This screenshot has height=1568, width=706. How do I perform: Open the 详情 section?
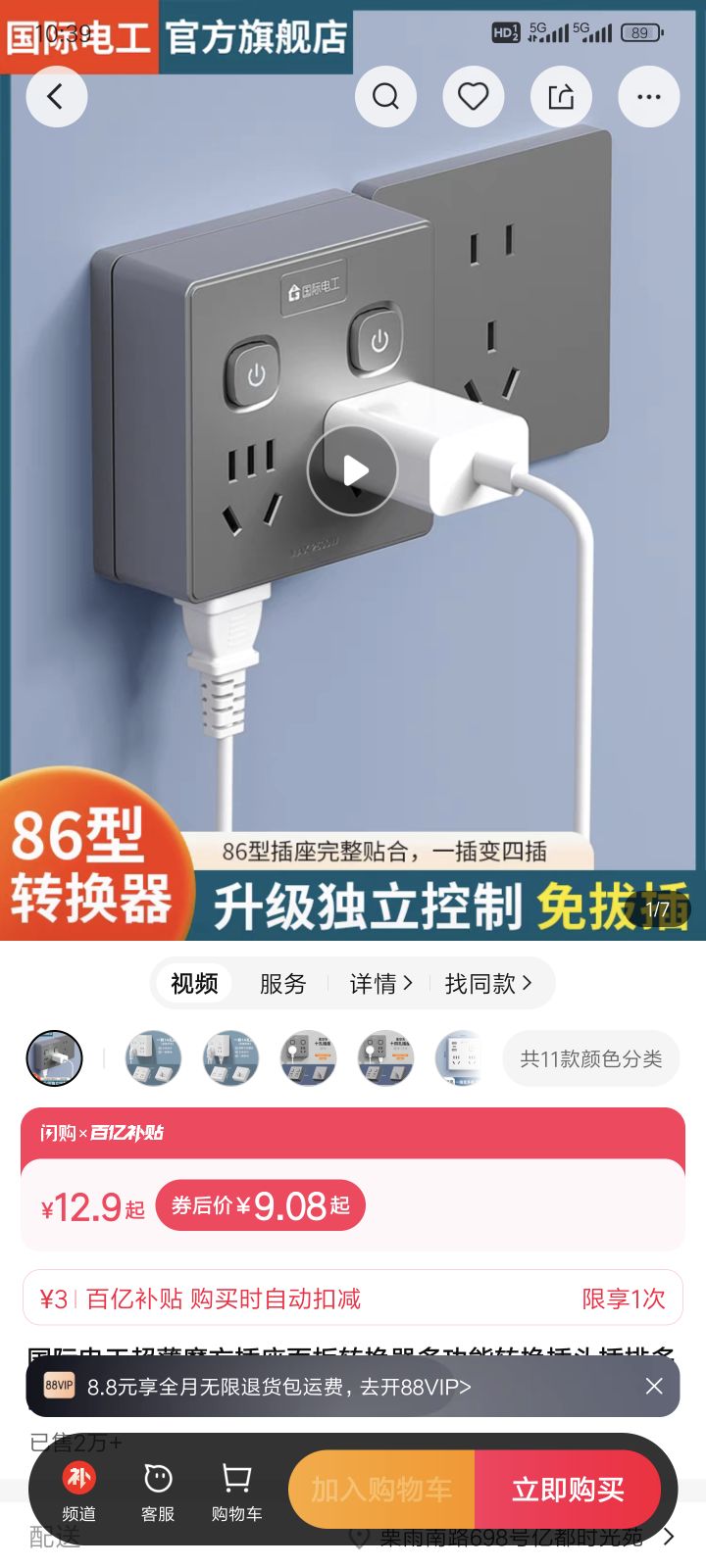(380, 983)
